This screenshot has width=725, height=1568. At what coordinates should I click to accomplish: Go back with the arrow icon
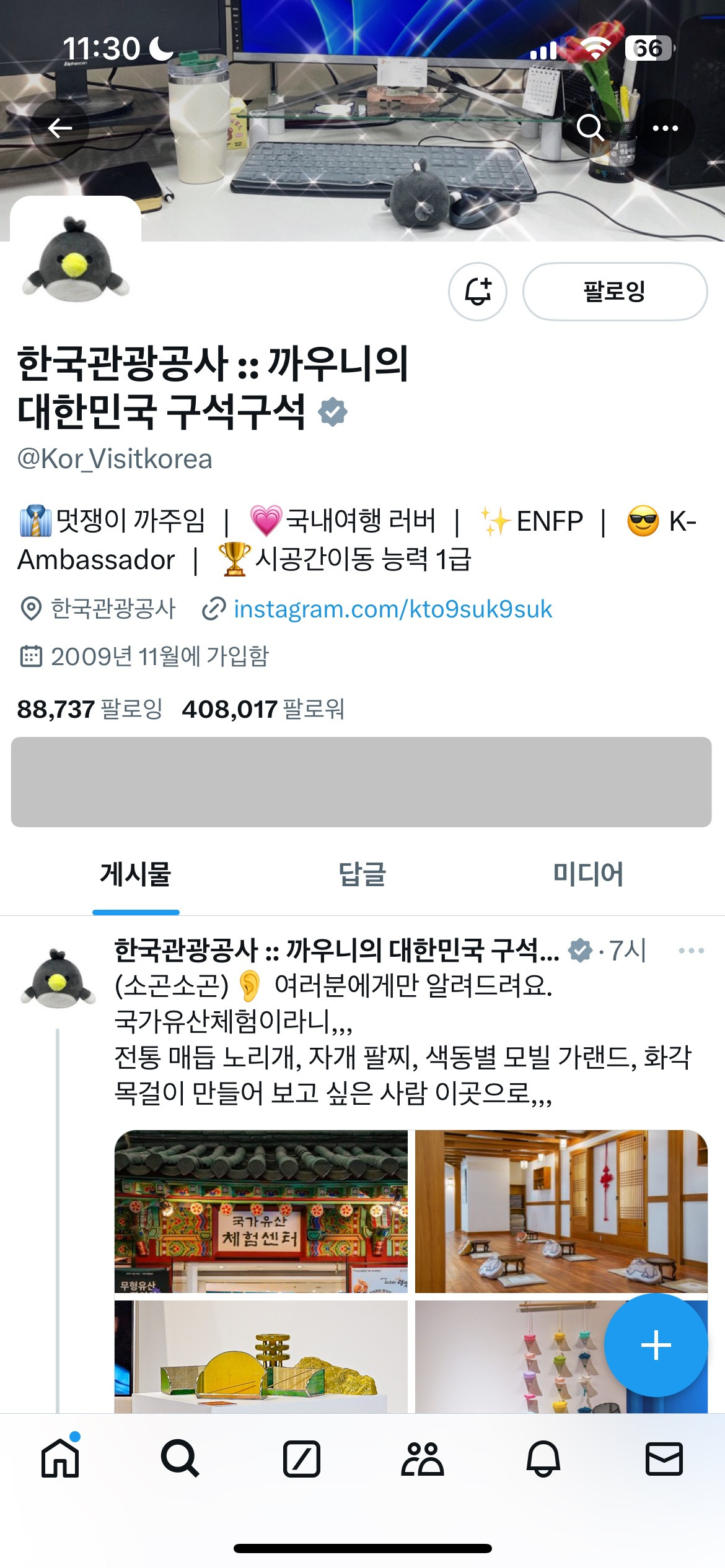[x=59, y=128]
